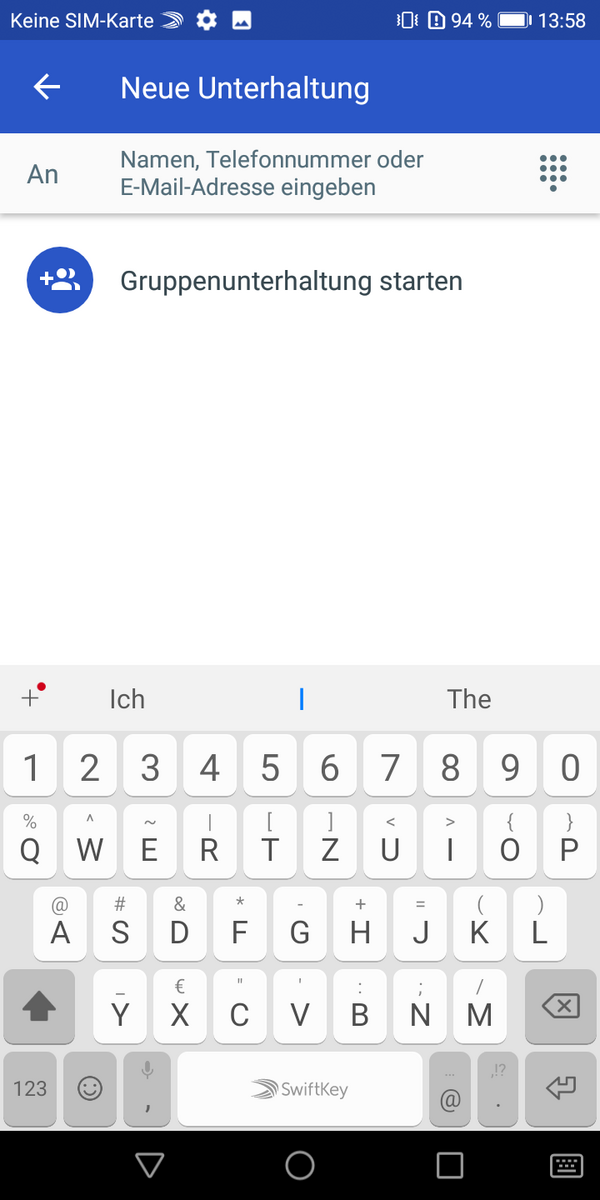Select the 'Ich' word suggestion
600x1200 pixels.
point(127,699)
